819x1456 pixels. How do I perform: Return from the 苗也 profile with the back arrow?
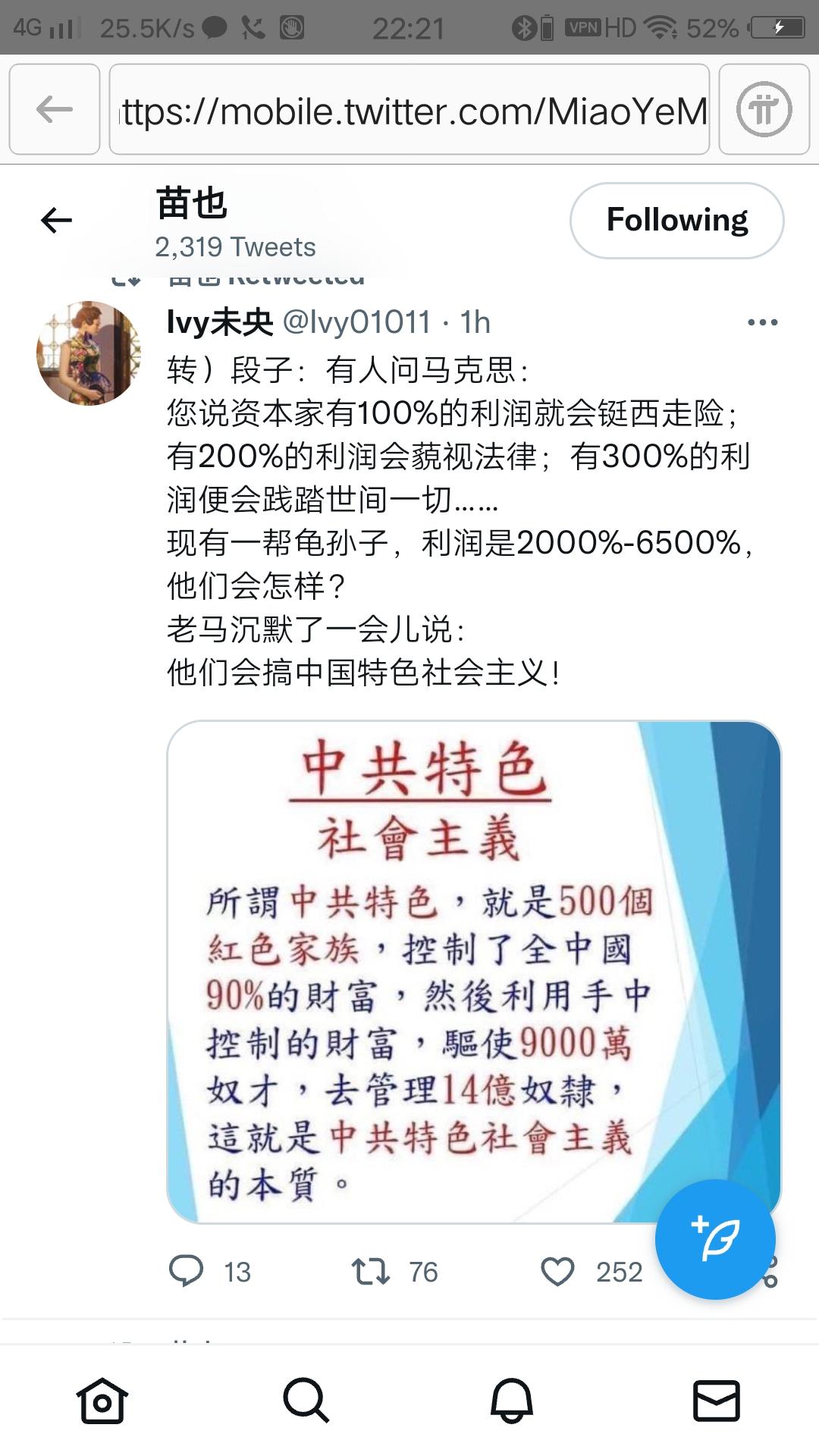click(x=56, y=221)
